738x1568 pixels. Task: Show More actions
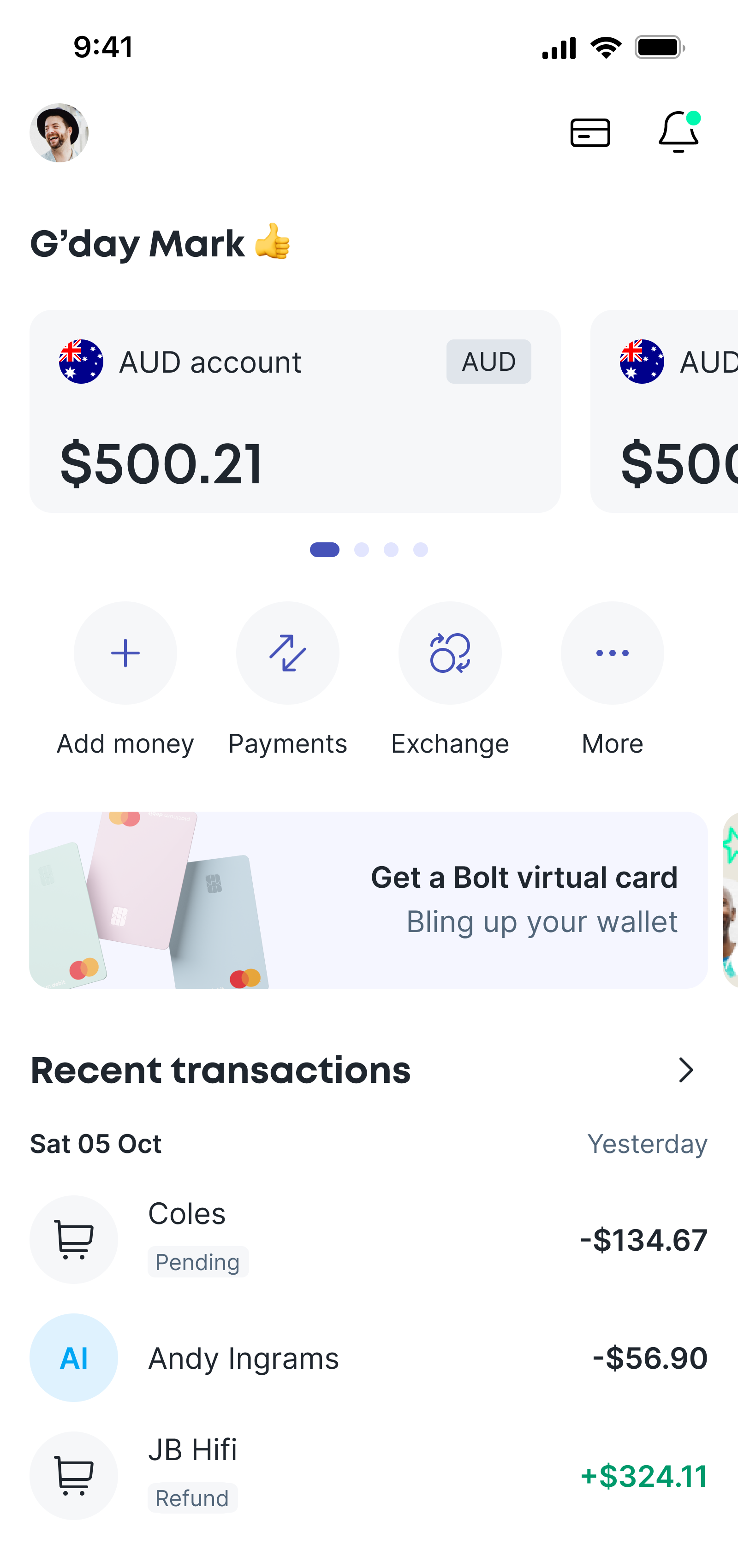pos(612,653)
